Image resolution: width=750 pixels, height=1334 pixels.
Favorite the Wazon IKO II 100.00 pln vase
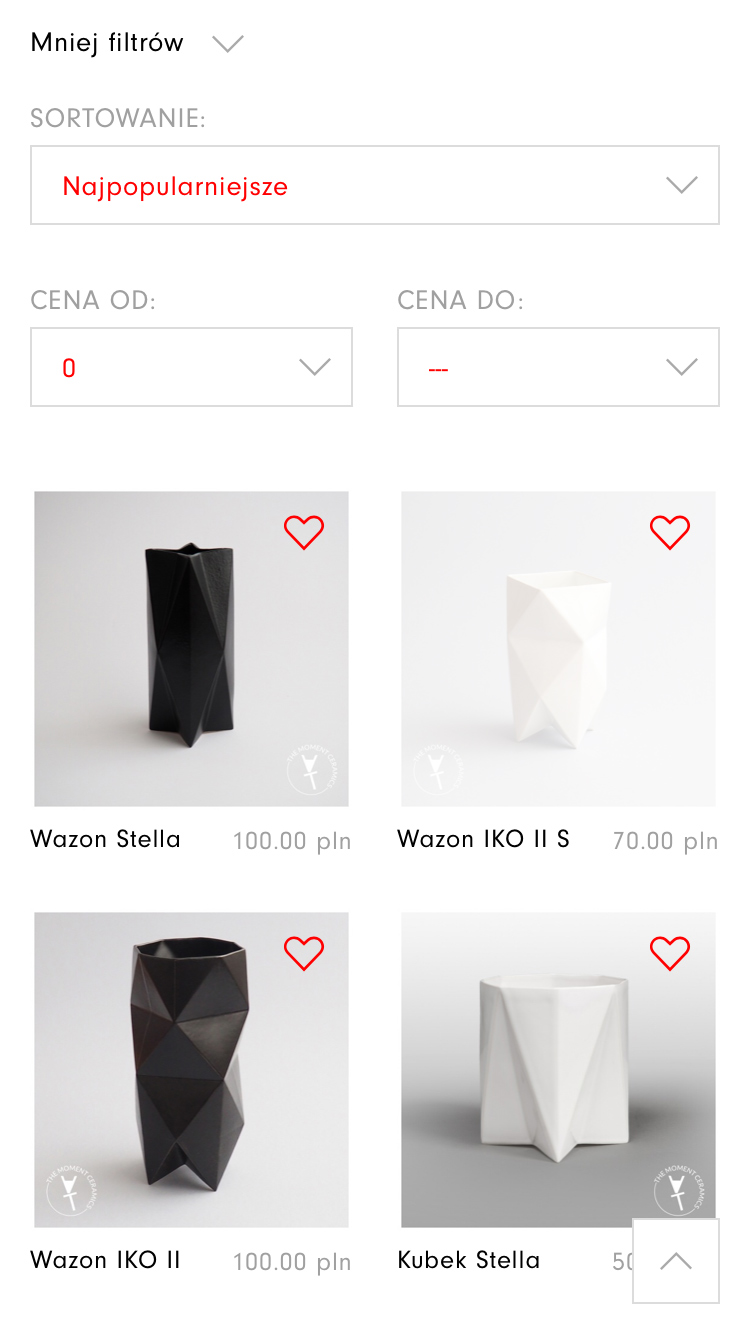click(304, 953)
